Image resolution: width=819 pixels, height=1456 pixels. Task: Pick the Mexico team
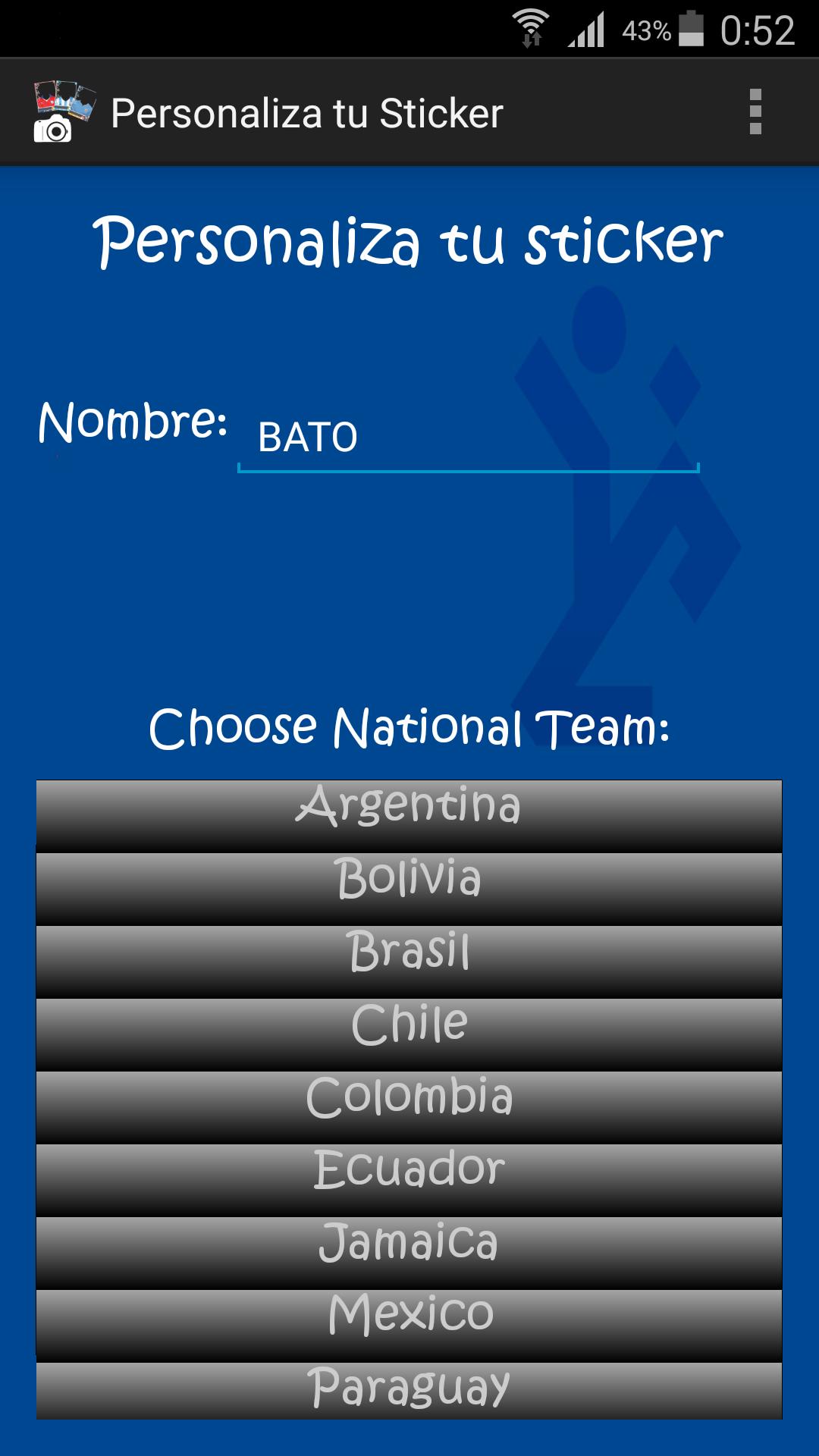click(x=409, y=1325)
